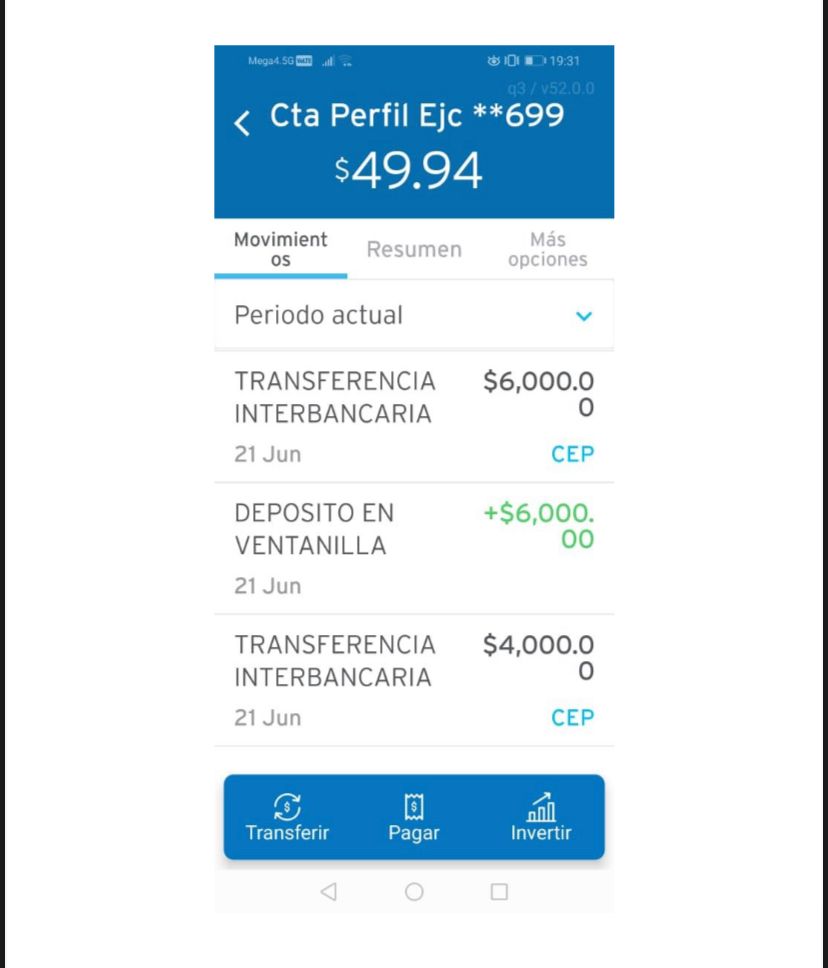
Task: Go back from the account screen
Action: pos(242,123)
